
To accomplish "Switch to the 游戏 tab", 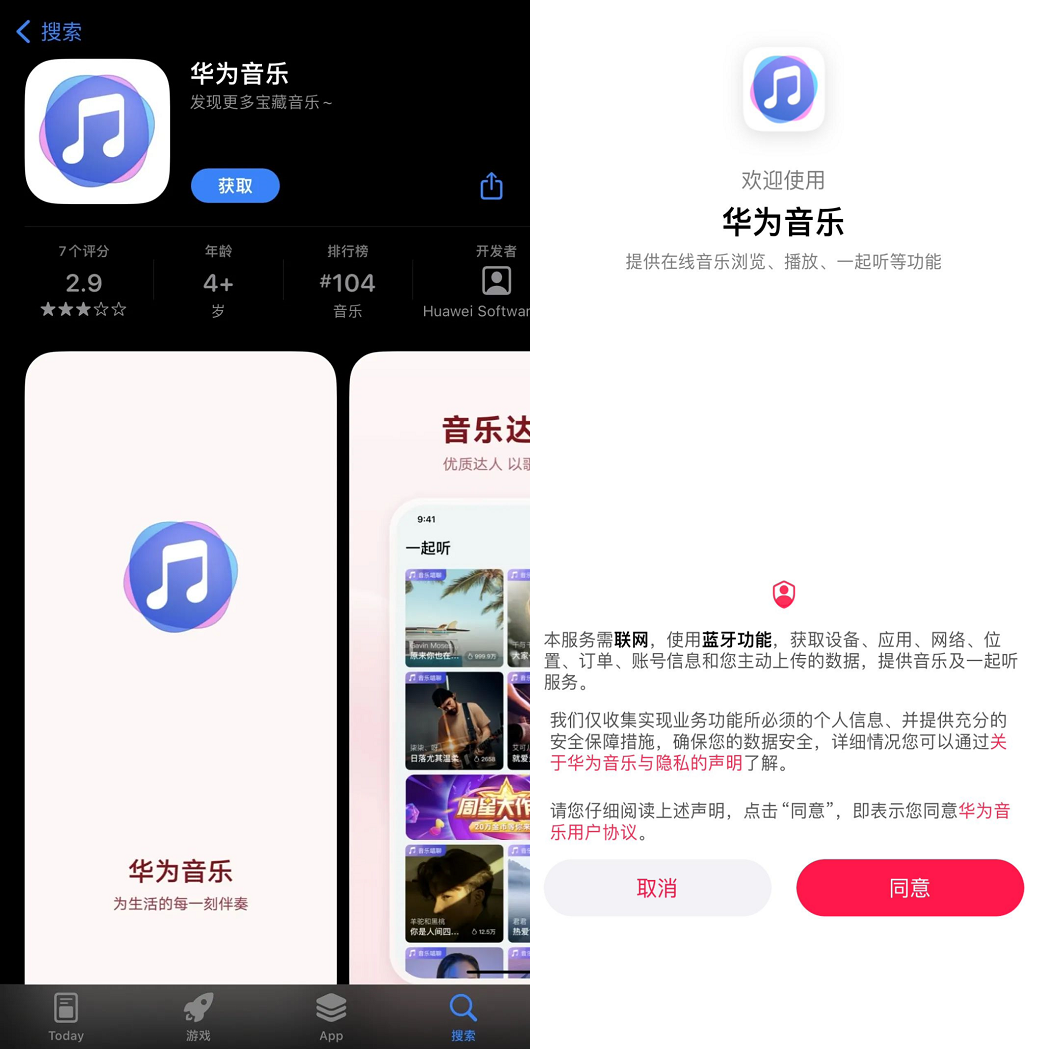I will (198, 1016).
